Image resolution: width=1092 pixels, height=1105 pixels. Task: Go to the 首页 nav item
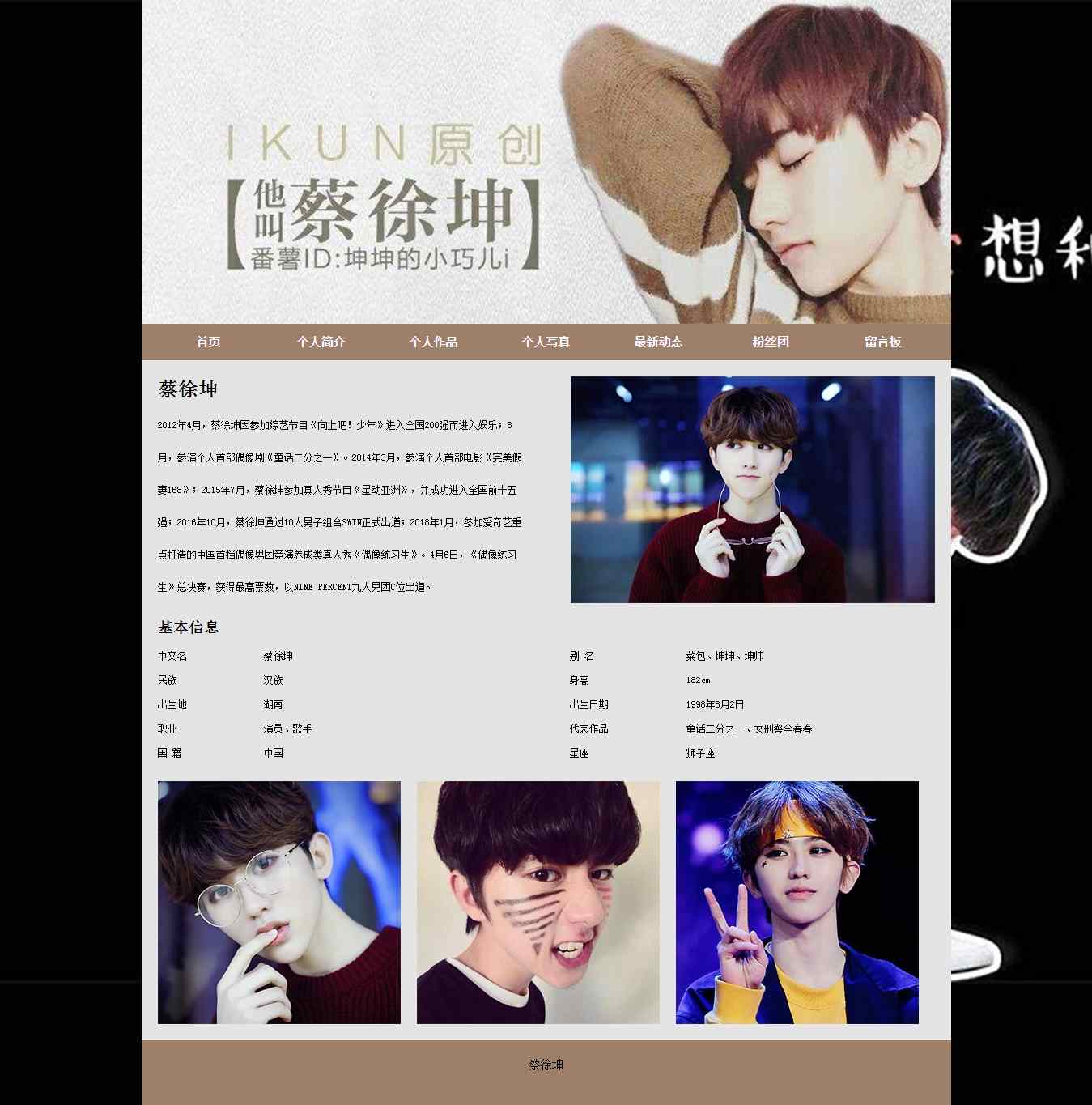pos(208,342)
